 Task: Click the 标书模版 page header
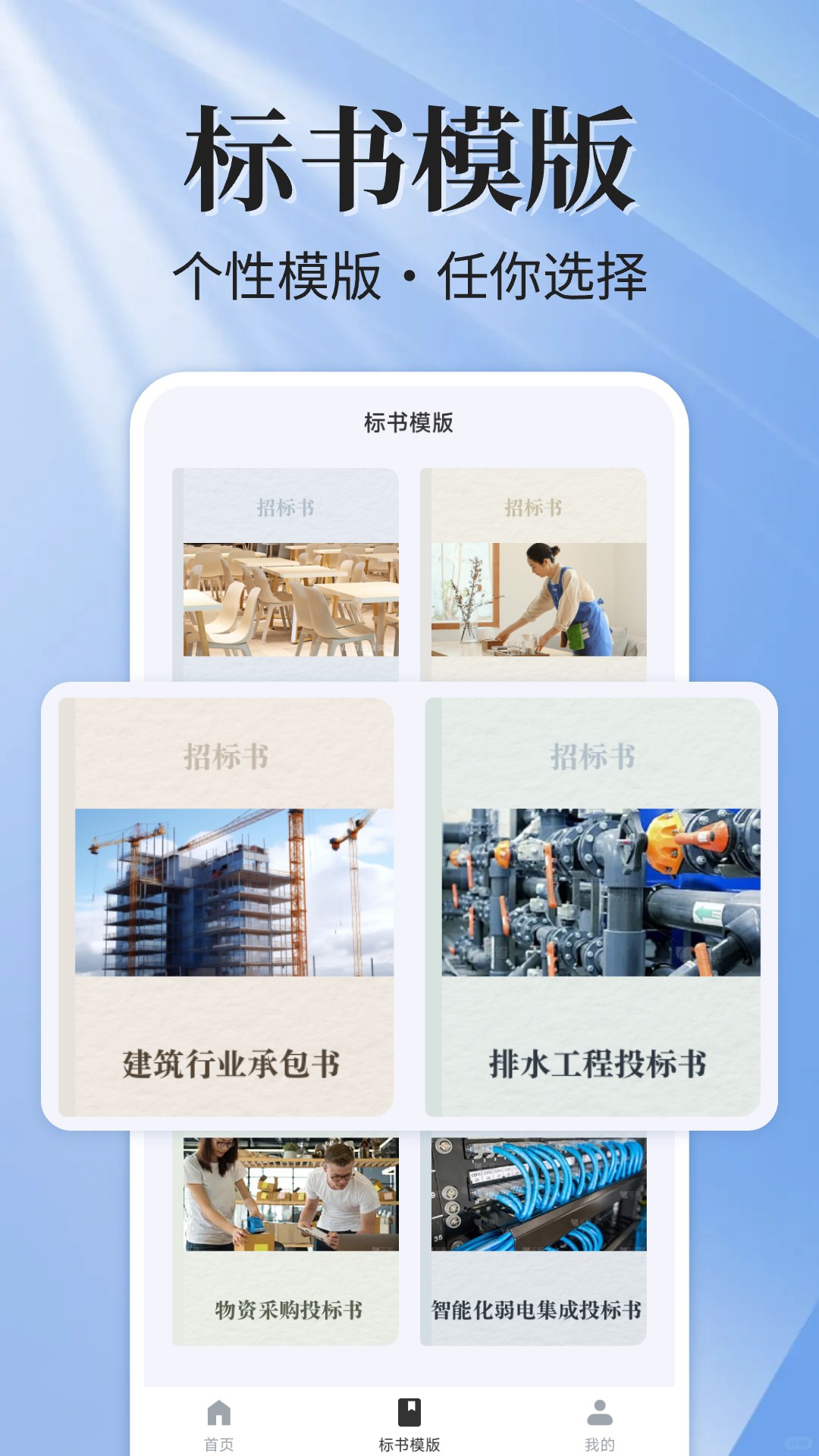pyautogui.click(x=409, y=421)
